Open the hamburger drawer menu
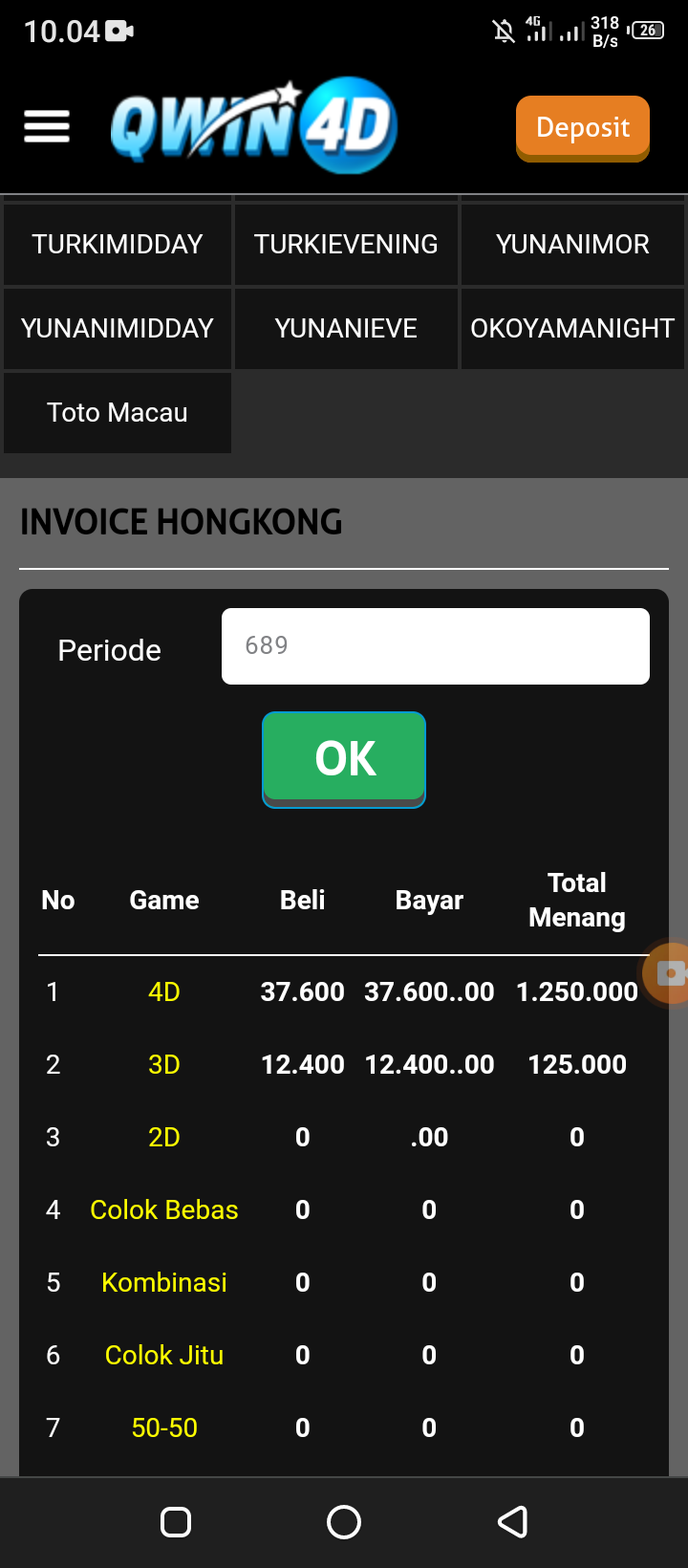The height and width of the screenshot is (1568, 688). pyautogui.click(x=47, y=126)
